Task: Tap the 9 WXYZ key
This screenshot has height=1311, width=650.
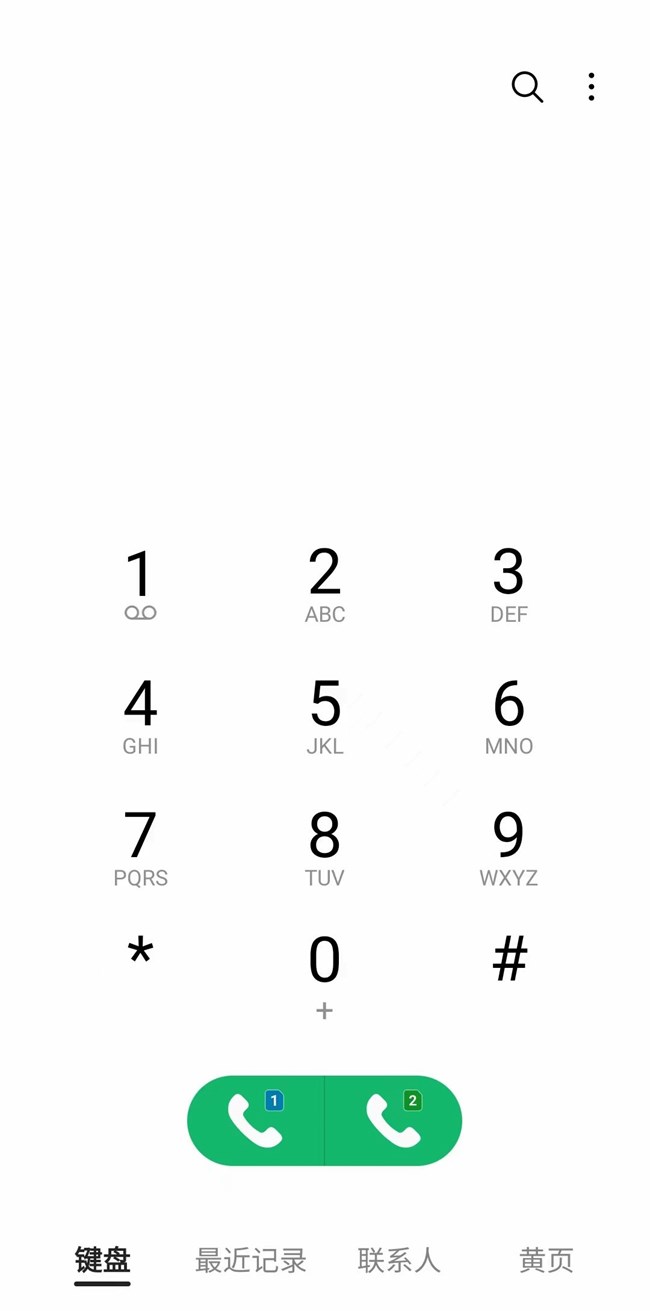Action: 508,849
